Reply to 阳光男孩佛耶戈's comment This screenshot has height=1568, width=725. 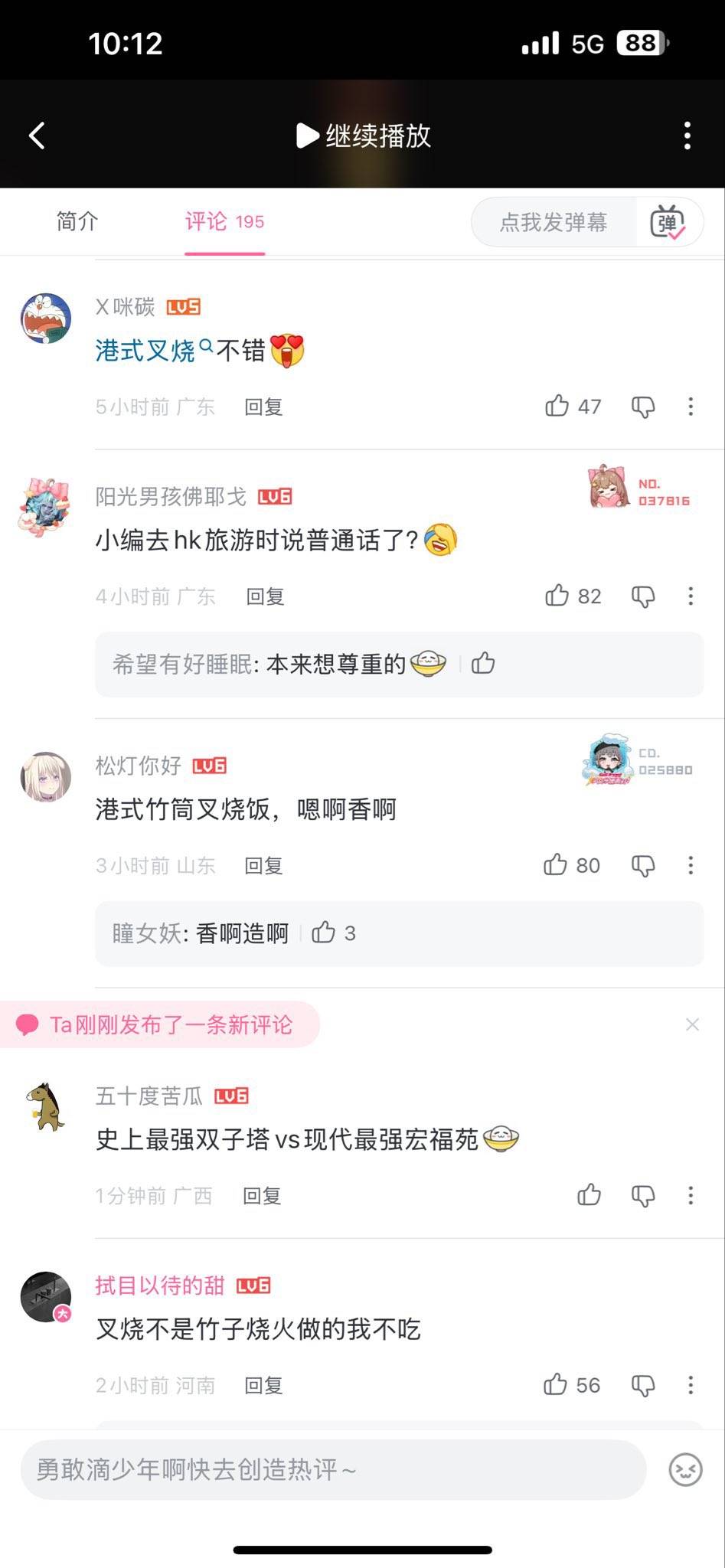265,596
